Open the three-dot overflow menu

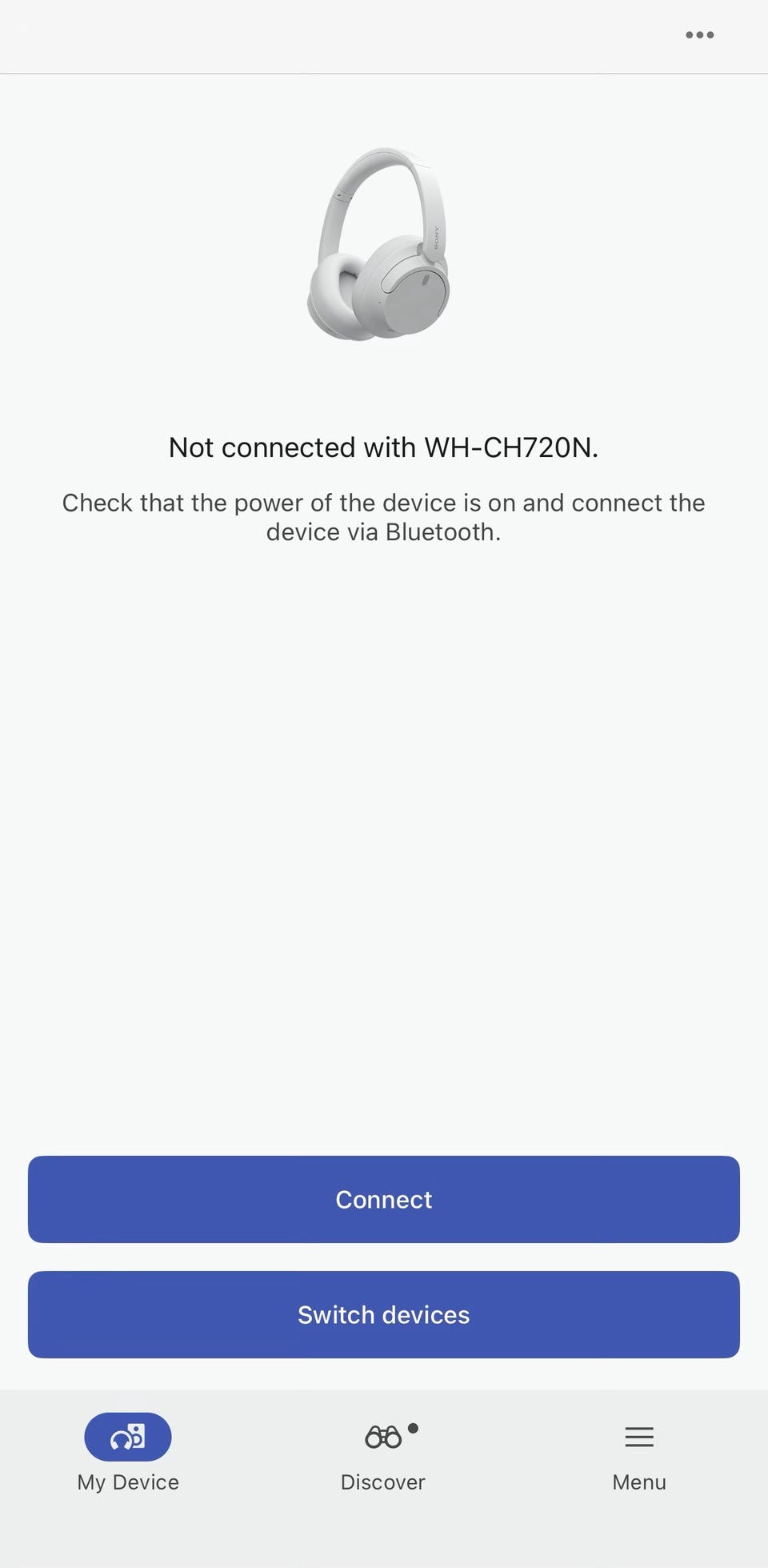click(x=699, y=34)
